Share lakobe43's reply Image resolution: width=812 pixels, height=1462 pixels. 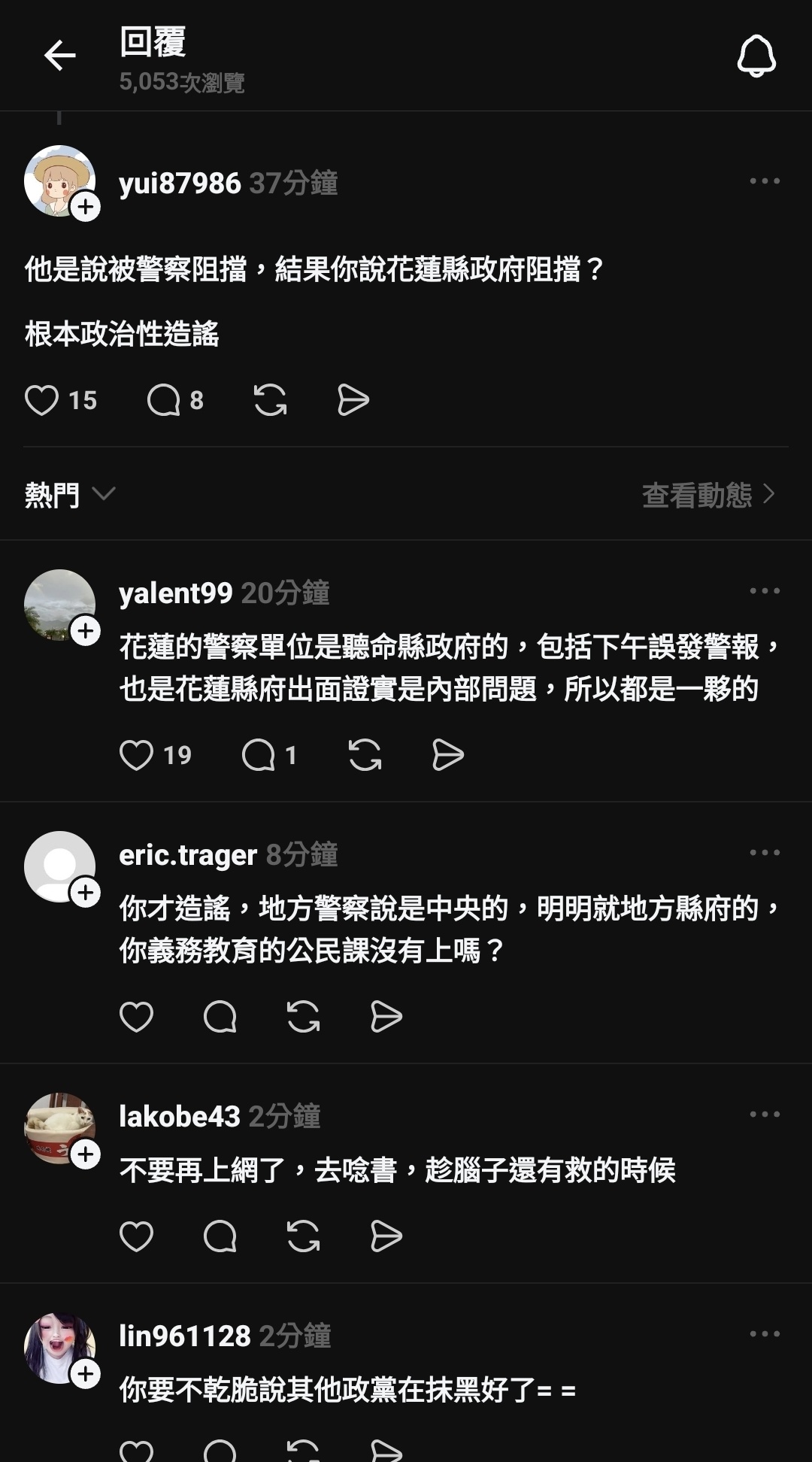386,1236
